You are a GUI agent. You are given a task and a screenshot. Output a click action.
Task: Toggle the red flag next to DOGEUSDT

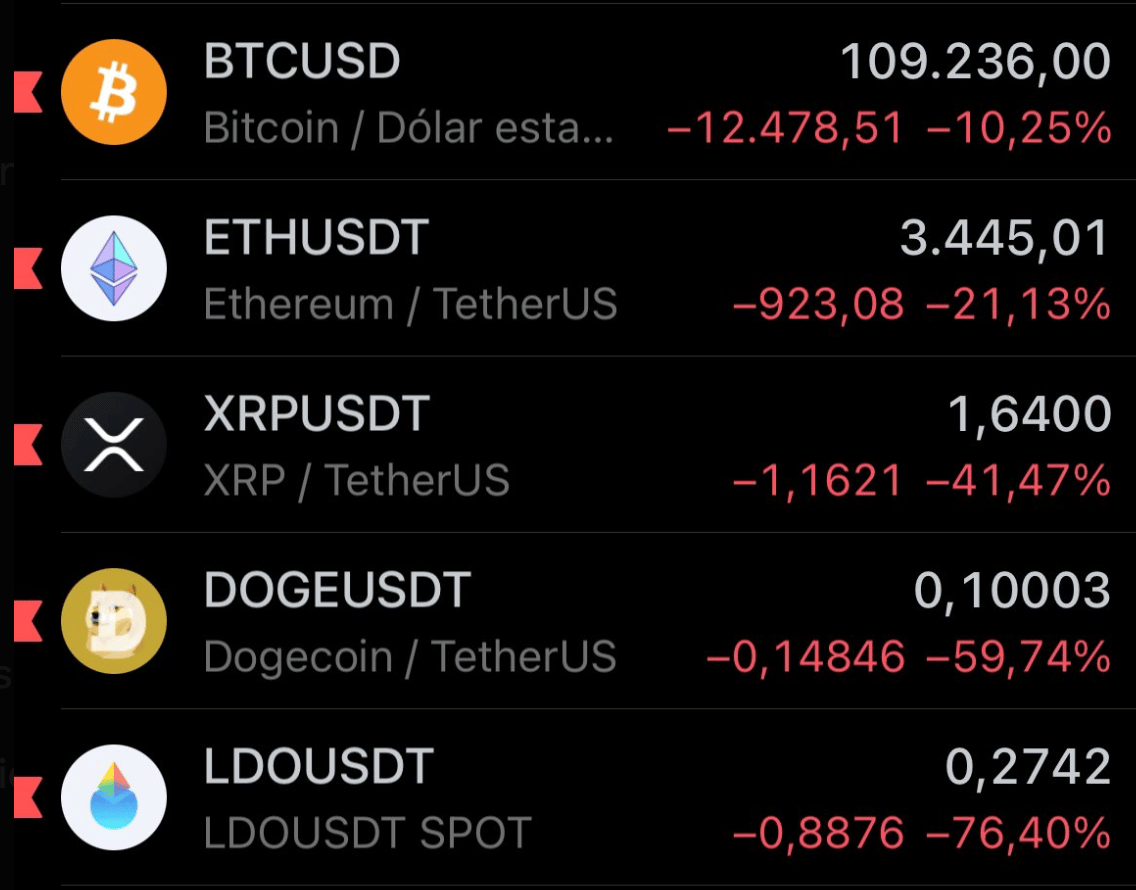(x=27, y=621)
